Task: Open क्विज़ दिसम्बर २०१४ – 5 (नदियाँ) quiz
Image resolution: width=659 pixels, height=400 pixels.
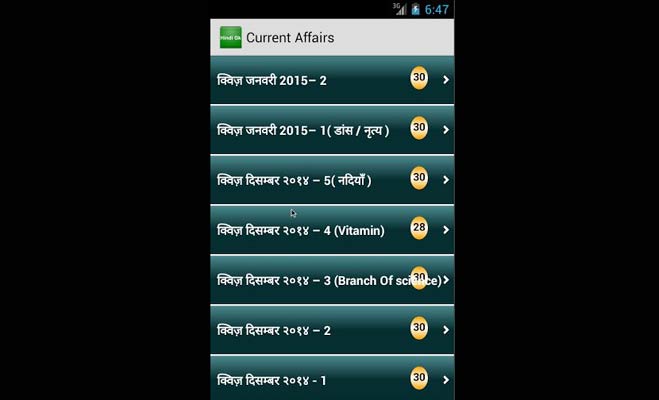Action: pos(330,180)
